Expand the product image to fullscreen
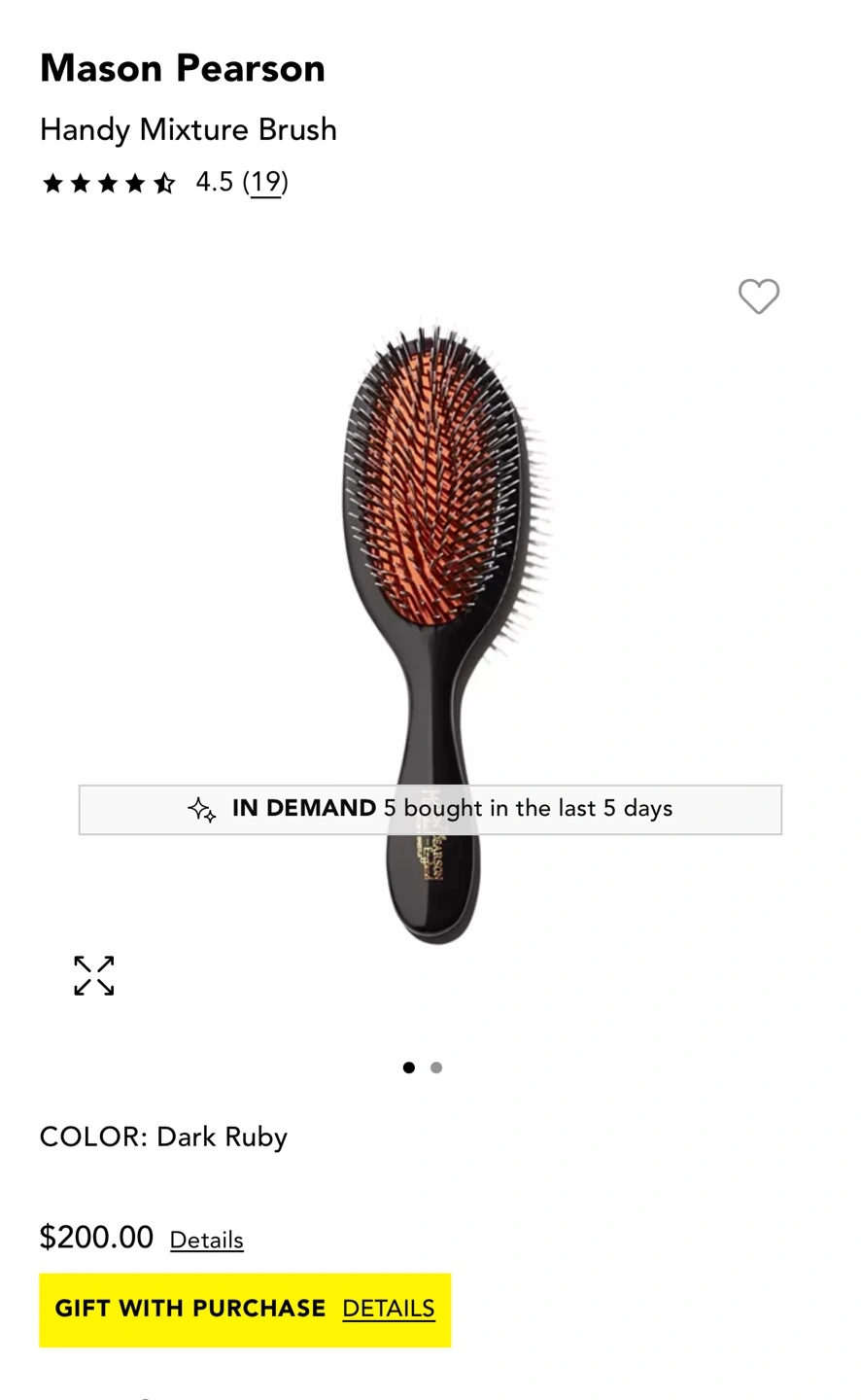Viewport: 861px width, 1400px height. click(94, 975)
